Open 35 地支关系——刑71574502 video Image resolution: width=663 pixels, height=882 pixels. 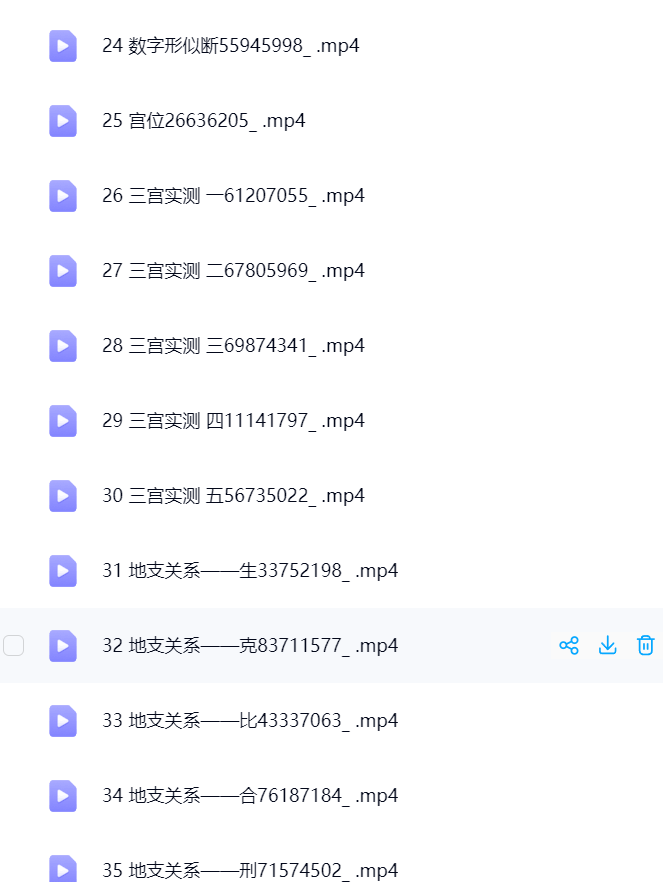click(250, 869)
